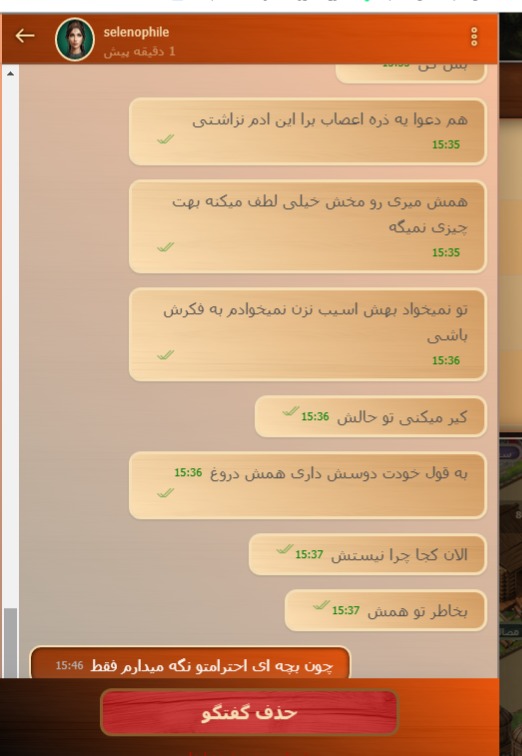Screen dimensions: 522x756
Task: Click the scrollbar up arrow
Action: click(x=10, y=74)
